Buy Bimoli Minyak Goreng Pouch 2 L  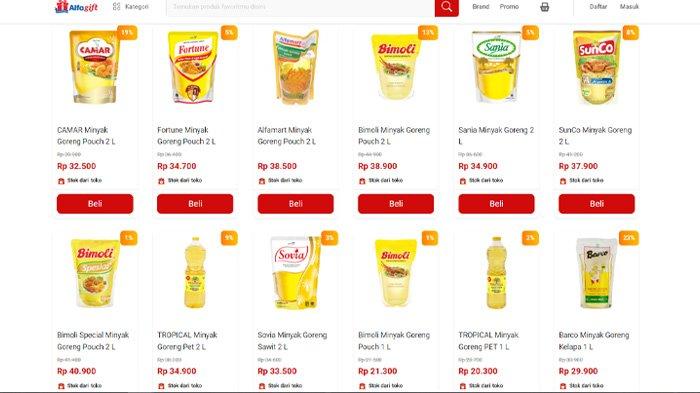[396, 204]
